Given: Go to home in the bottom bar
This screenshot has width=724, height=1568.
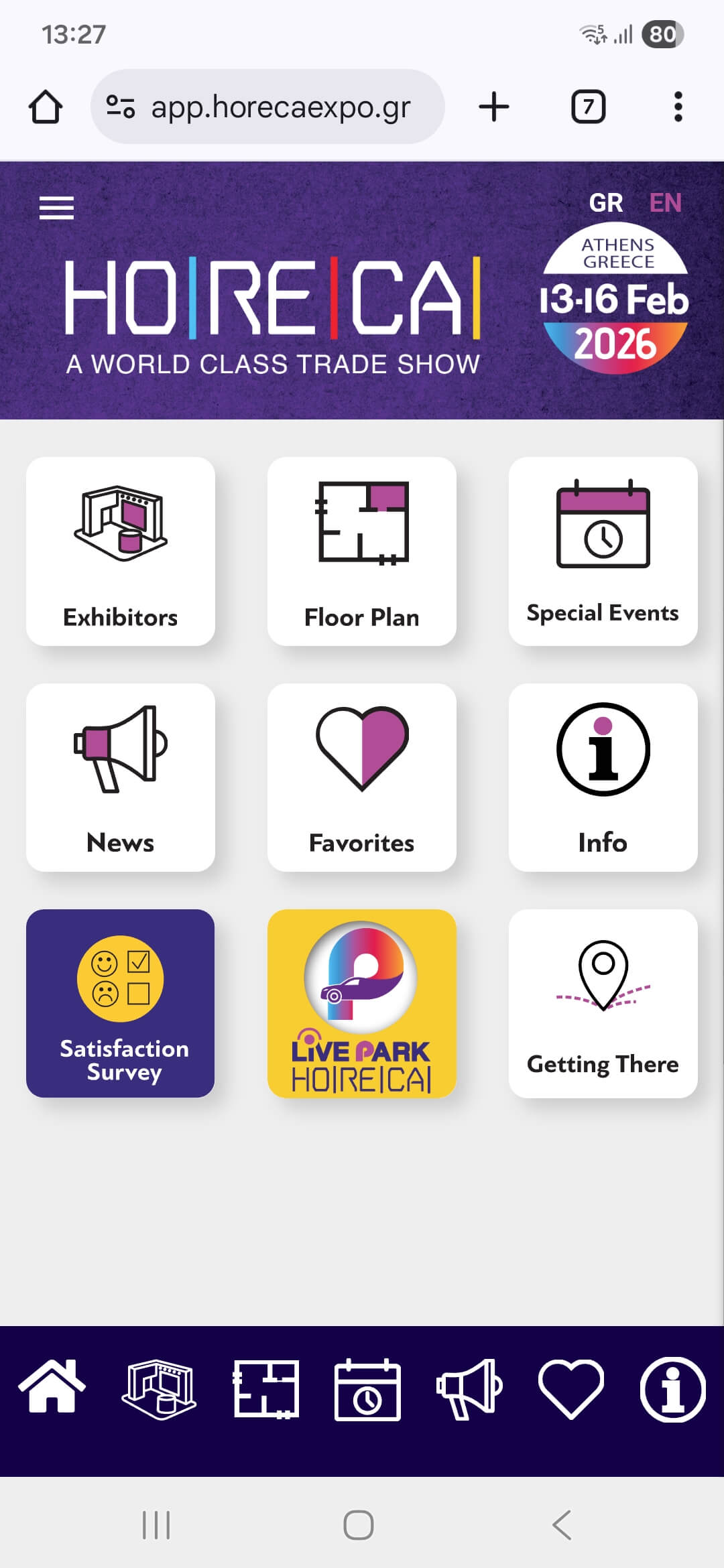Looking at the screenshot, I should 52,1387.
